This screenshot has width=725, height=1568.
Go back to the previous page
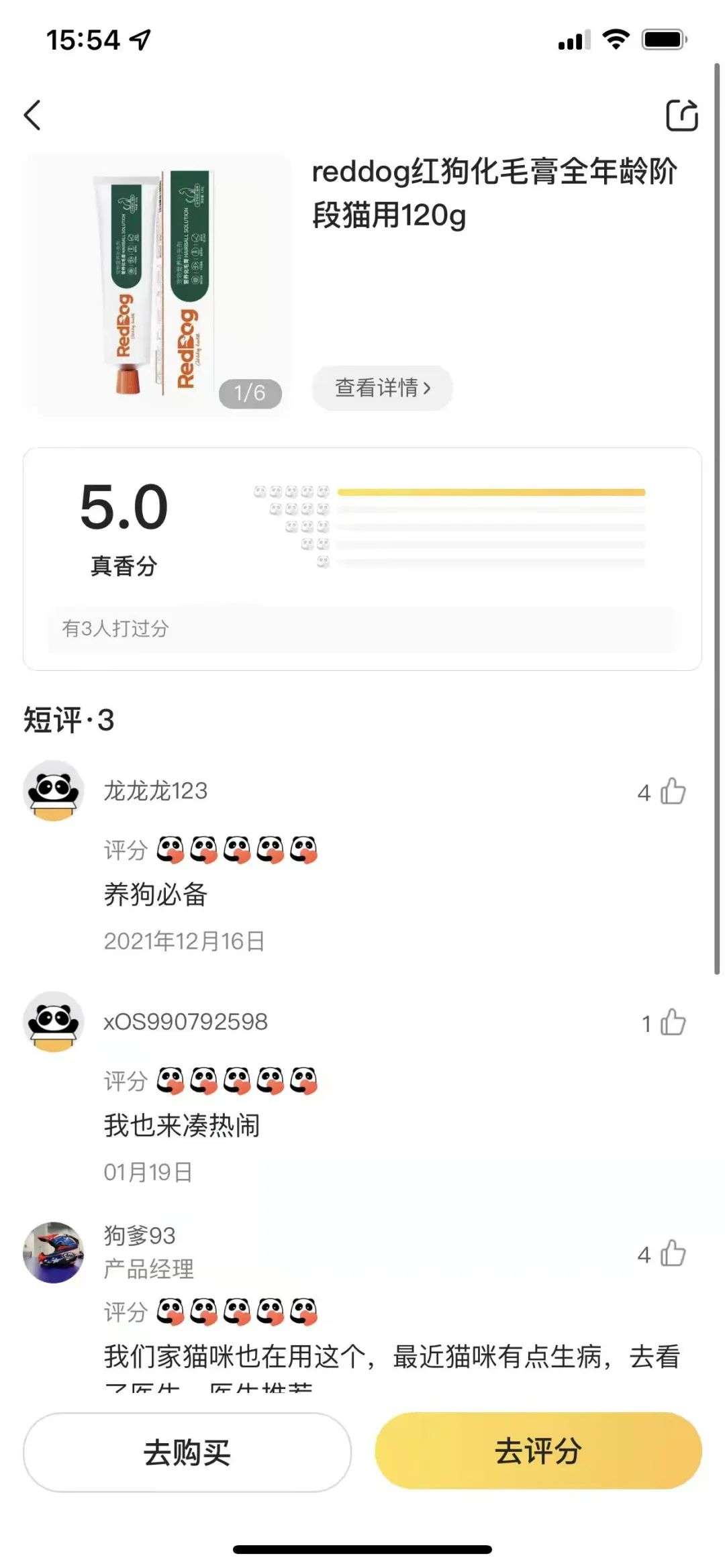click(x=32, y=115)
